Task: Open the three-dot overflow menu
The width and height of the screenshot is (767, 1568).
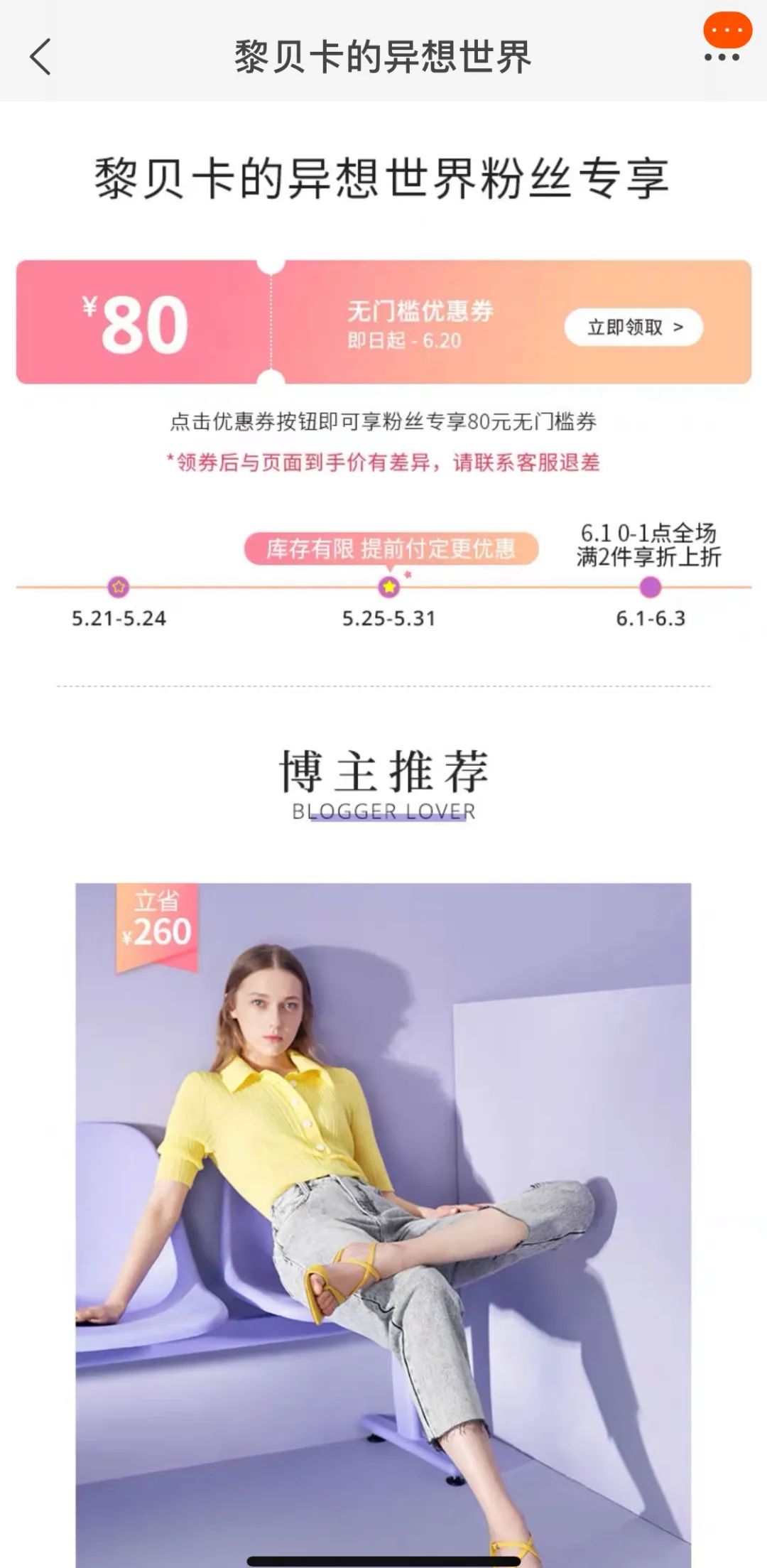Action: [x=722, y=57]
